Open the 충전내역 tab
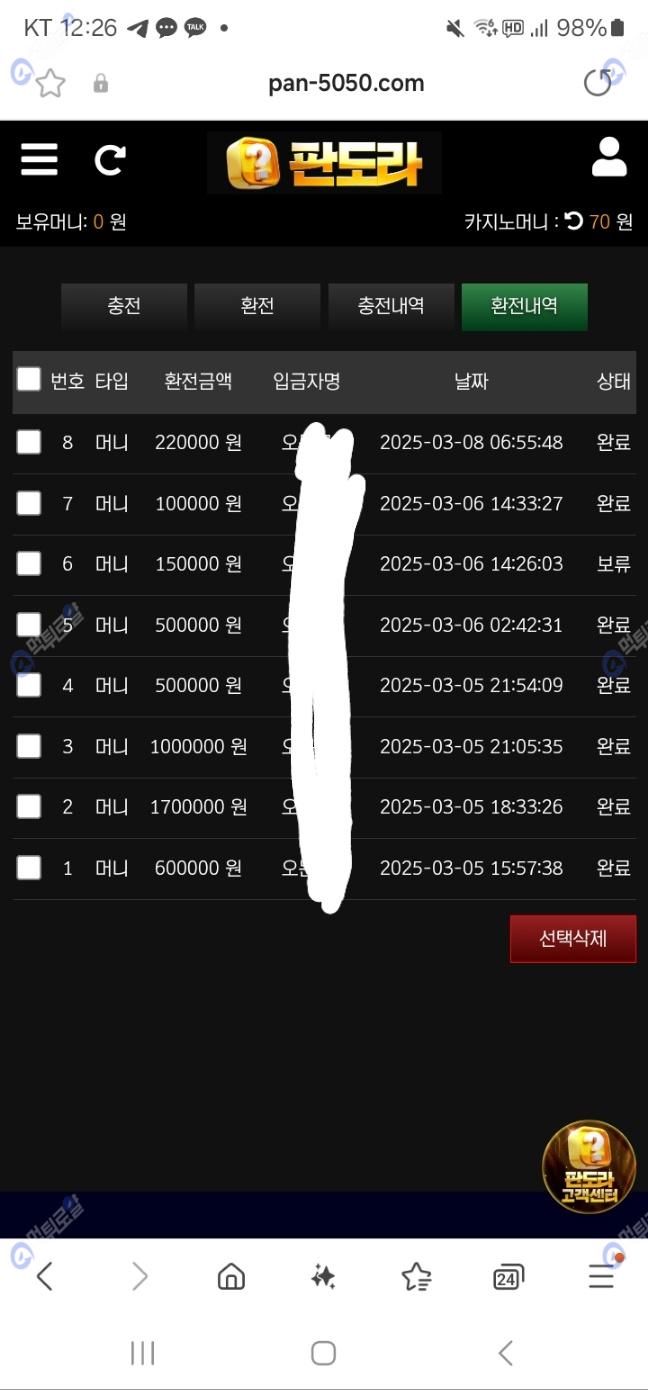The width and height of the screenshot is (648, 1390). (391, 306)
